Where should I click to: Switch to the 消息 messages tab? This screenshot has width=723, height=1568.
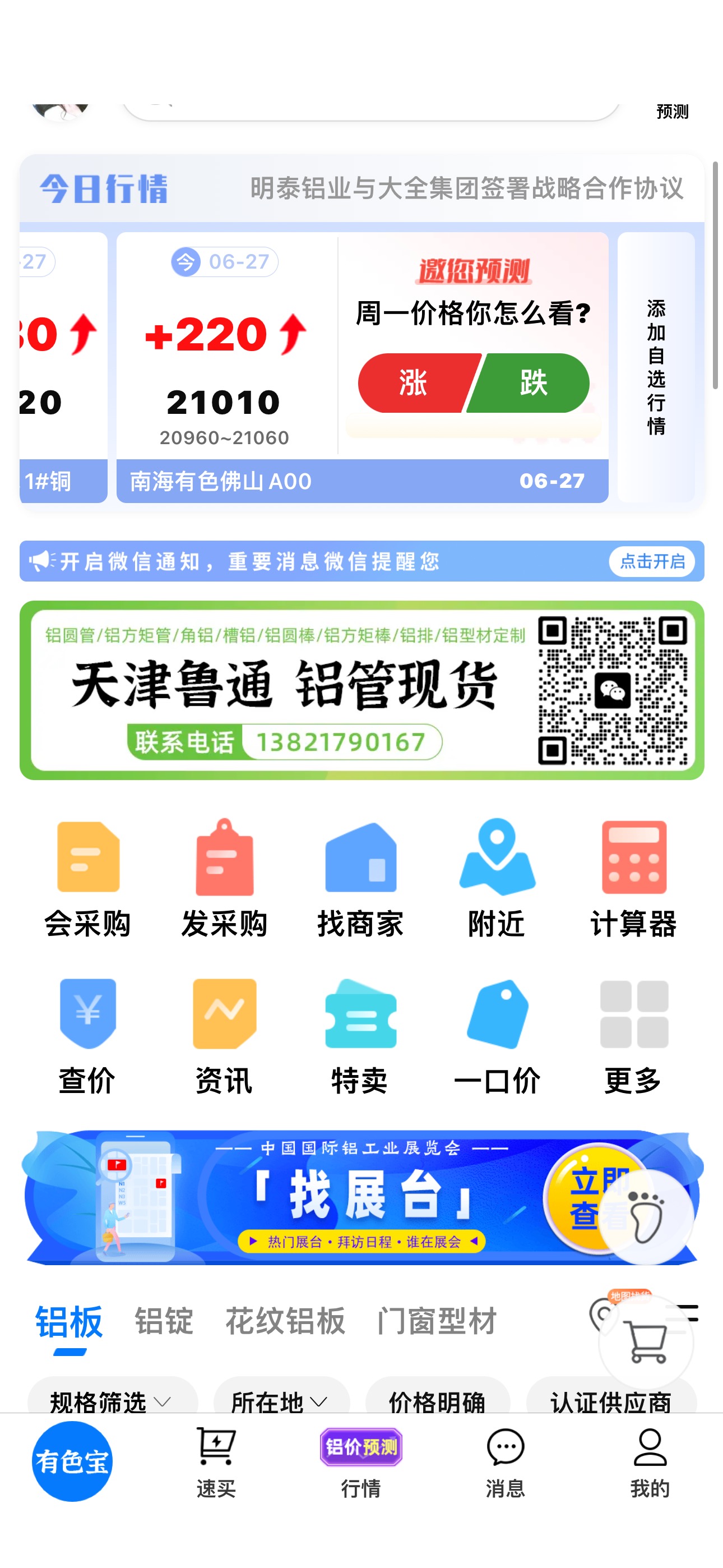tap(505, 1463)
